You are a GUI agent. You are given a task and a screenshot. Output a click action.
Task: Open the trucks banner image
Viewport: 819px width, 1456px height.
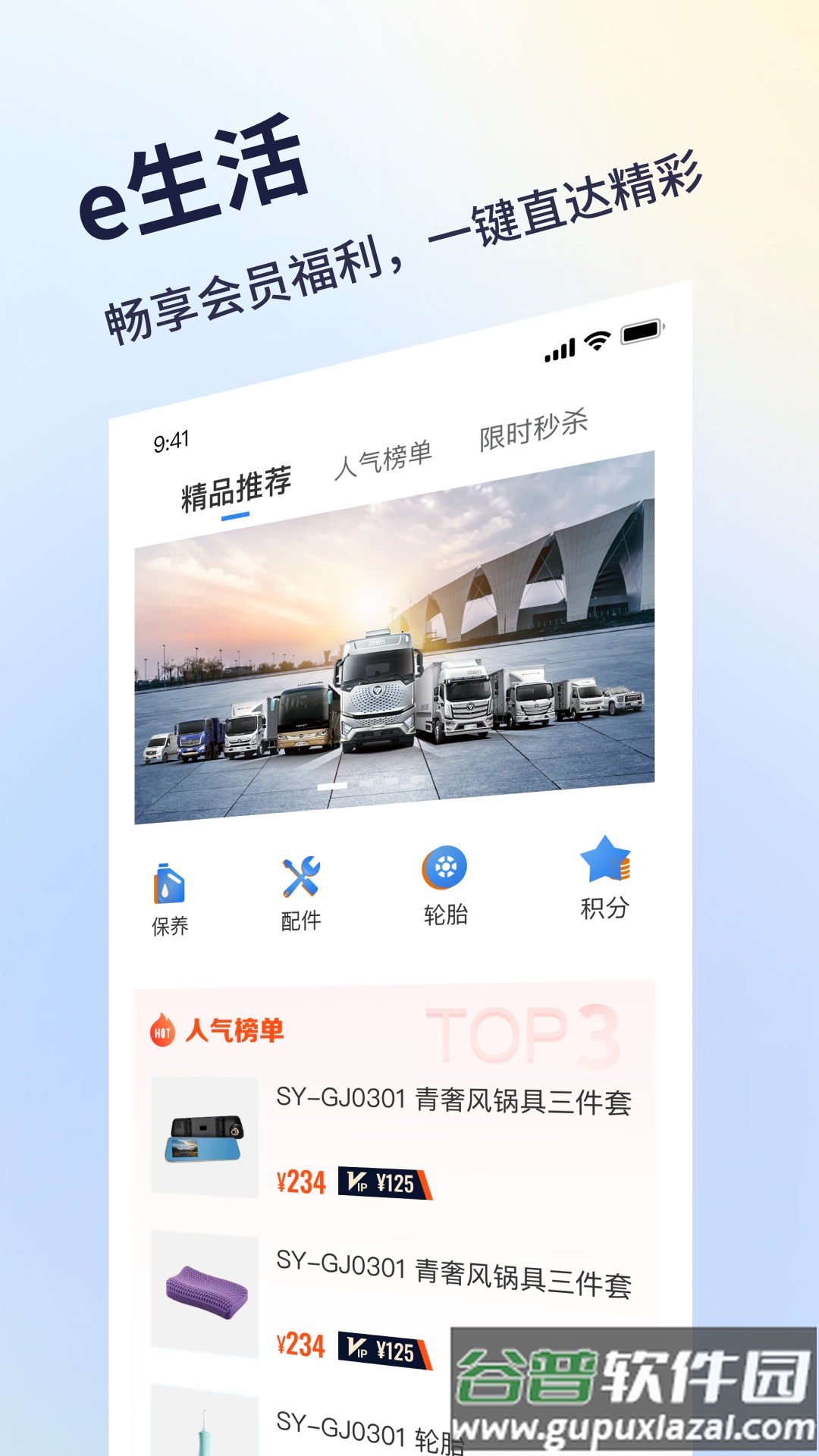coord(394,667)
